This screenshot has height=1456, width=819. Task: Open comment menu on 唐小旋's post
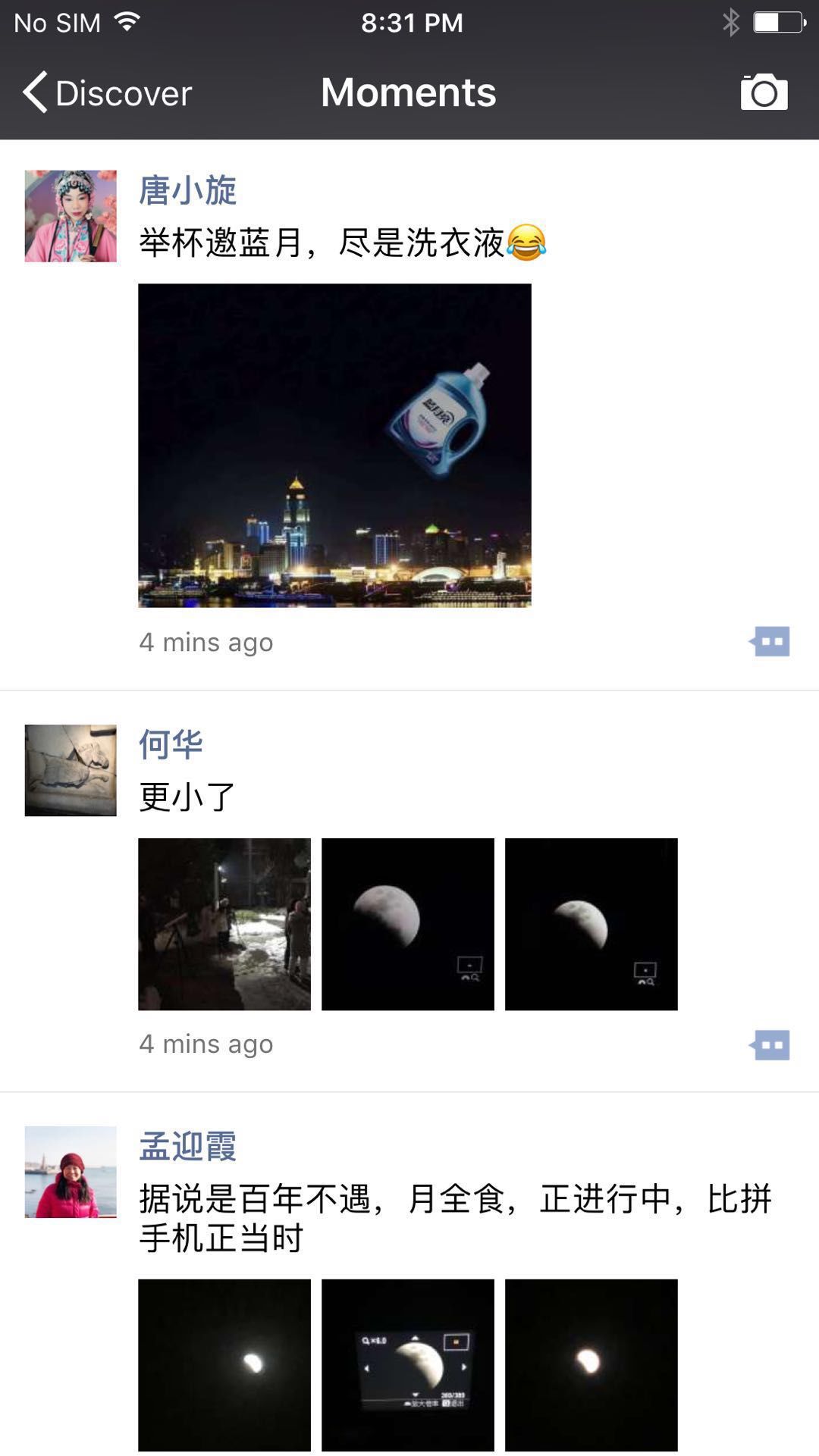(770, 641)
